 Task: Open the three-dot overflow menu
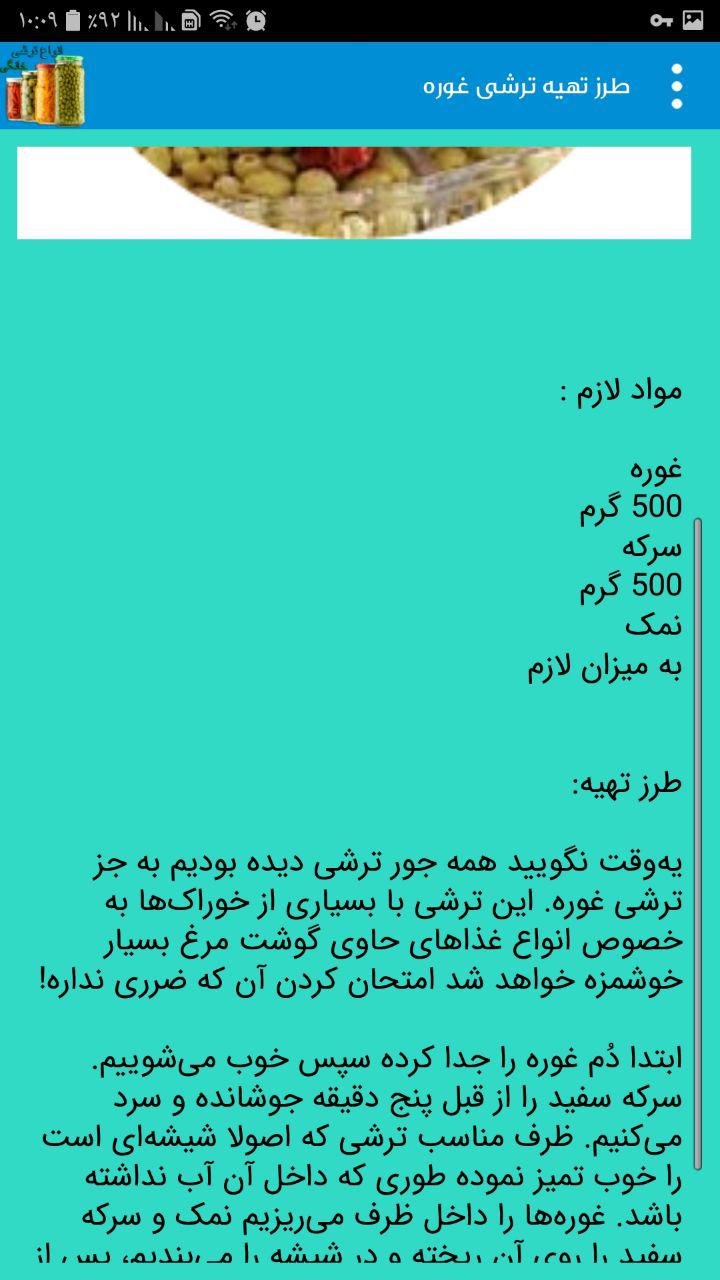pyautogui.click(x=677, y=86)
